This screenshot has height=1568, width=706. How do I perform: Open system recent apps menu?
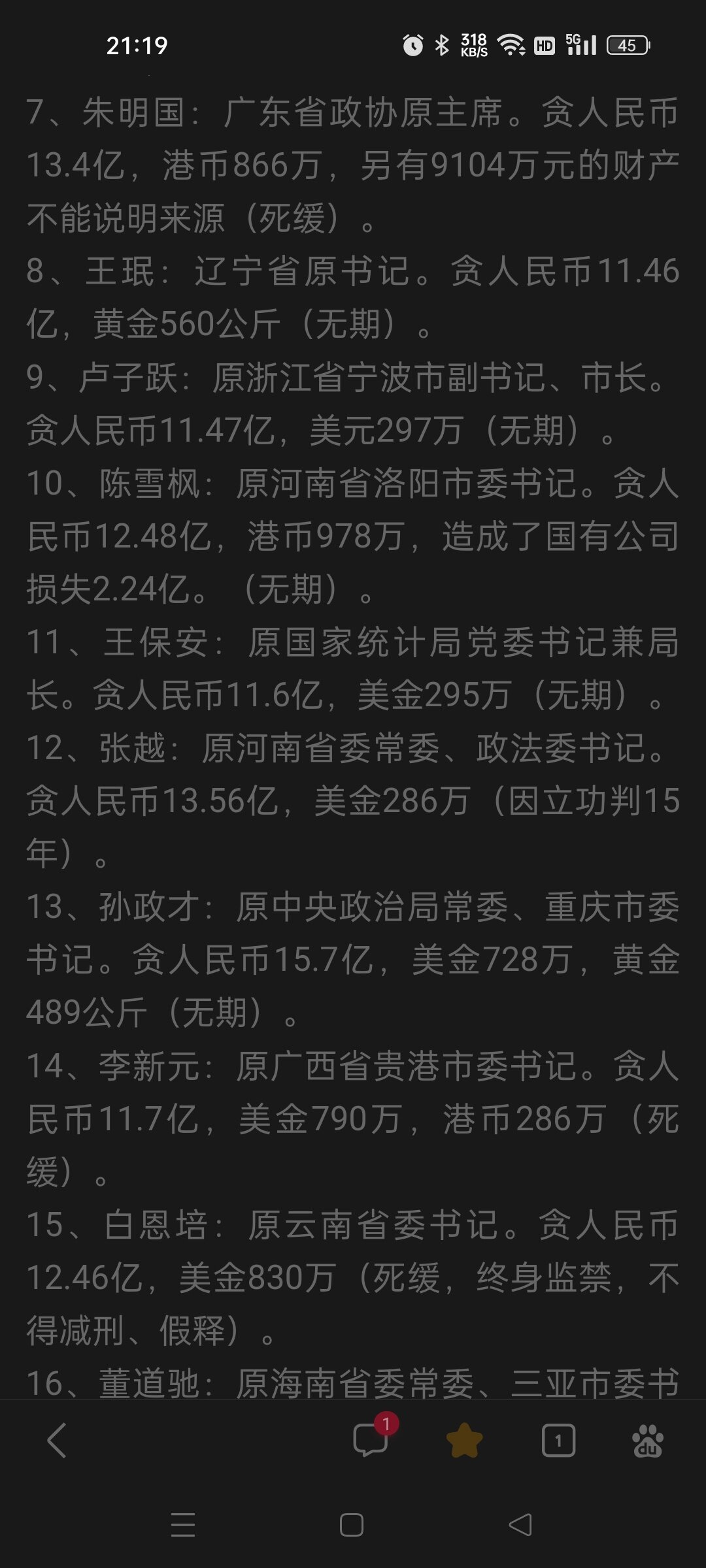pos(183,1526)
